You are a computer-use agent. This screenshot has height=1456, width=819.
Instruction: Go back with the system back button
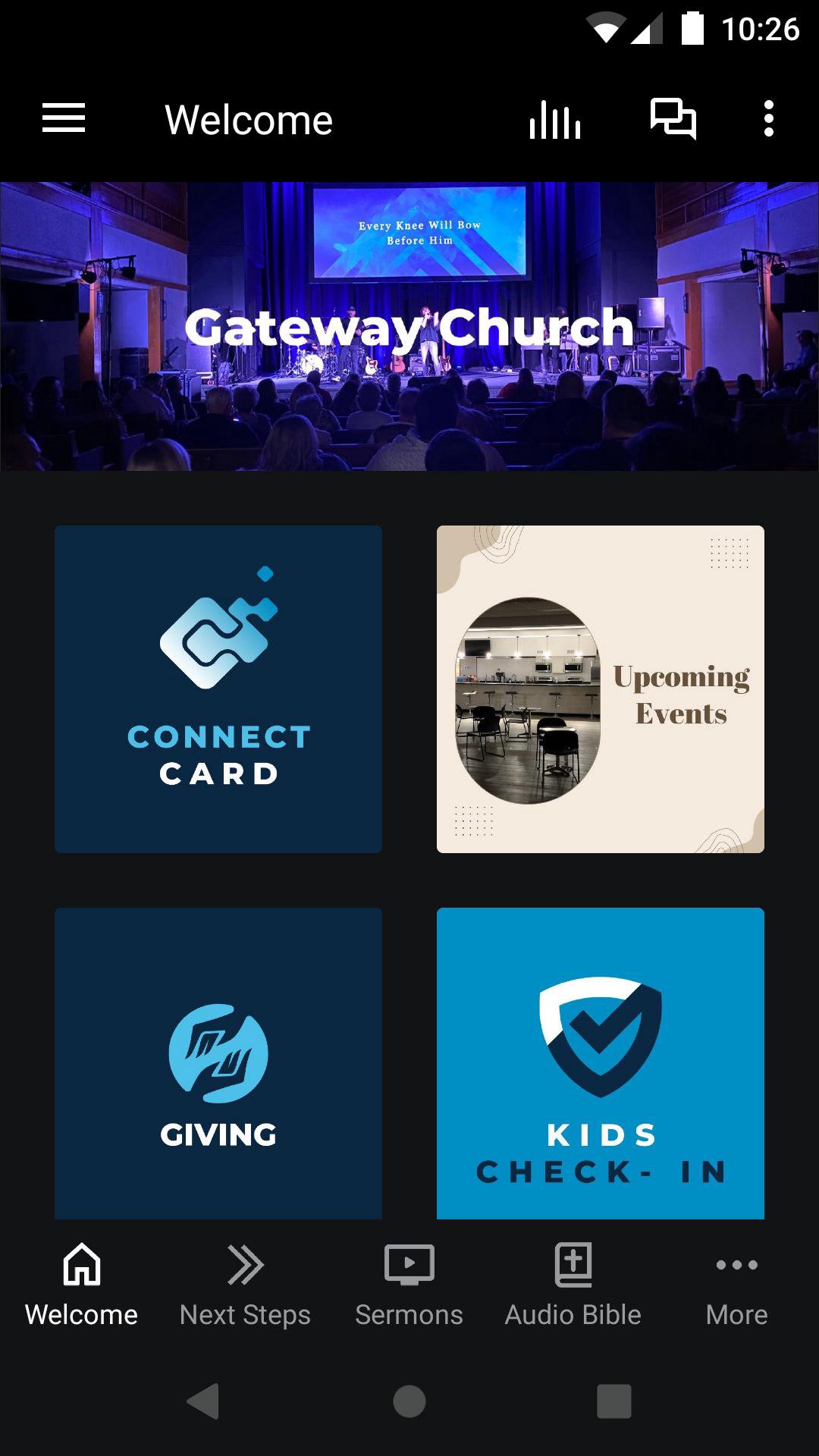[203, 1401]
